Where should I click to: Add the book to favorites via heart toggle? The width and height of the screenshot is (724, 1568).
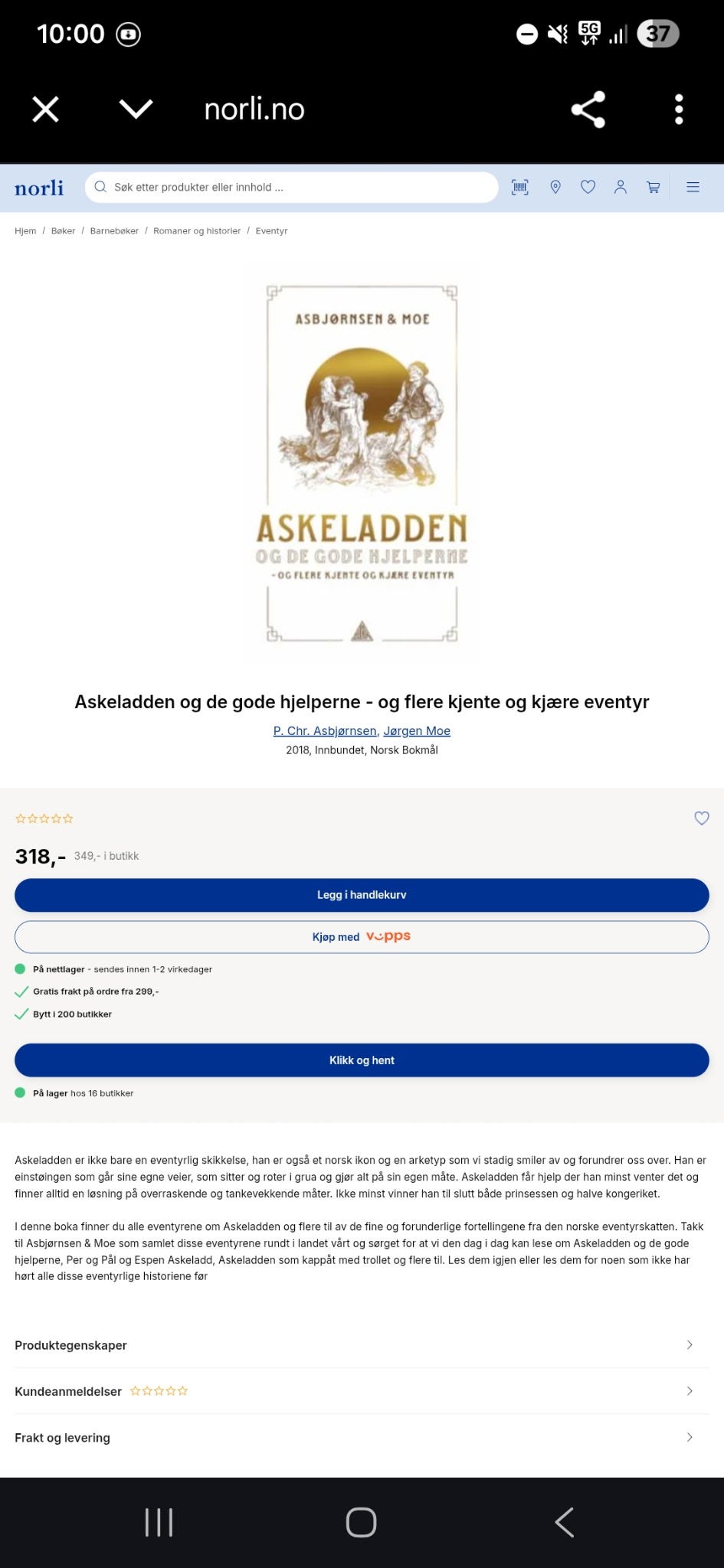click(x=701, y=818)
